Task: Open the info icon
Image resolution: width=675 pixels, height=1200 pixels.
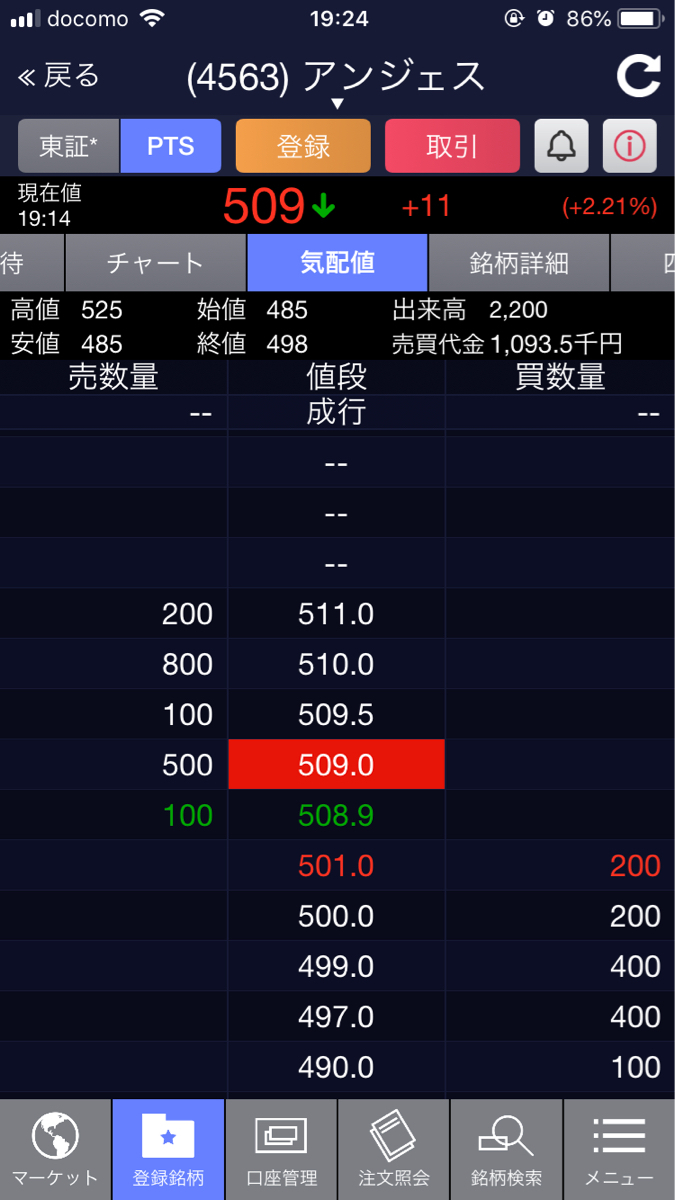Action: coord(630,146)
